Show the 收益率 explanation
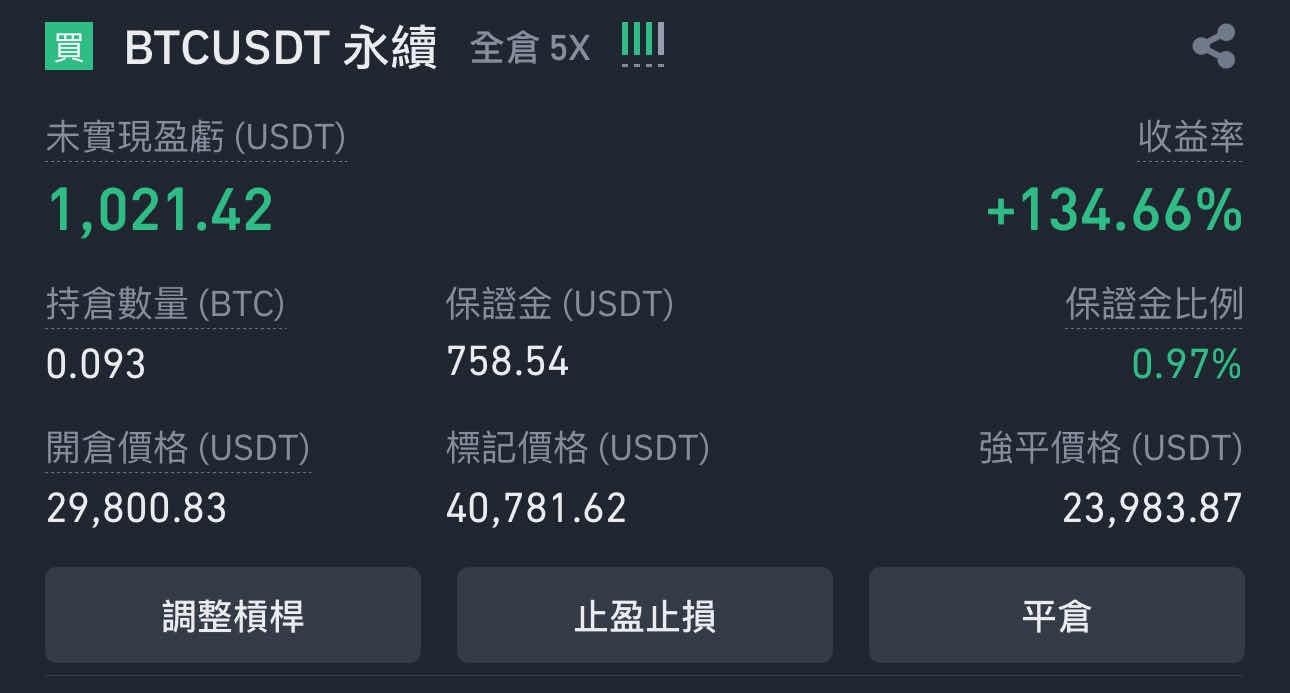This screenshot has height=693, width=1290. (1190, 139)
